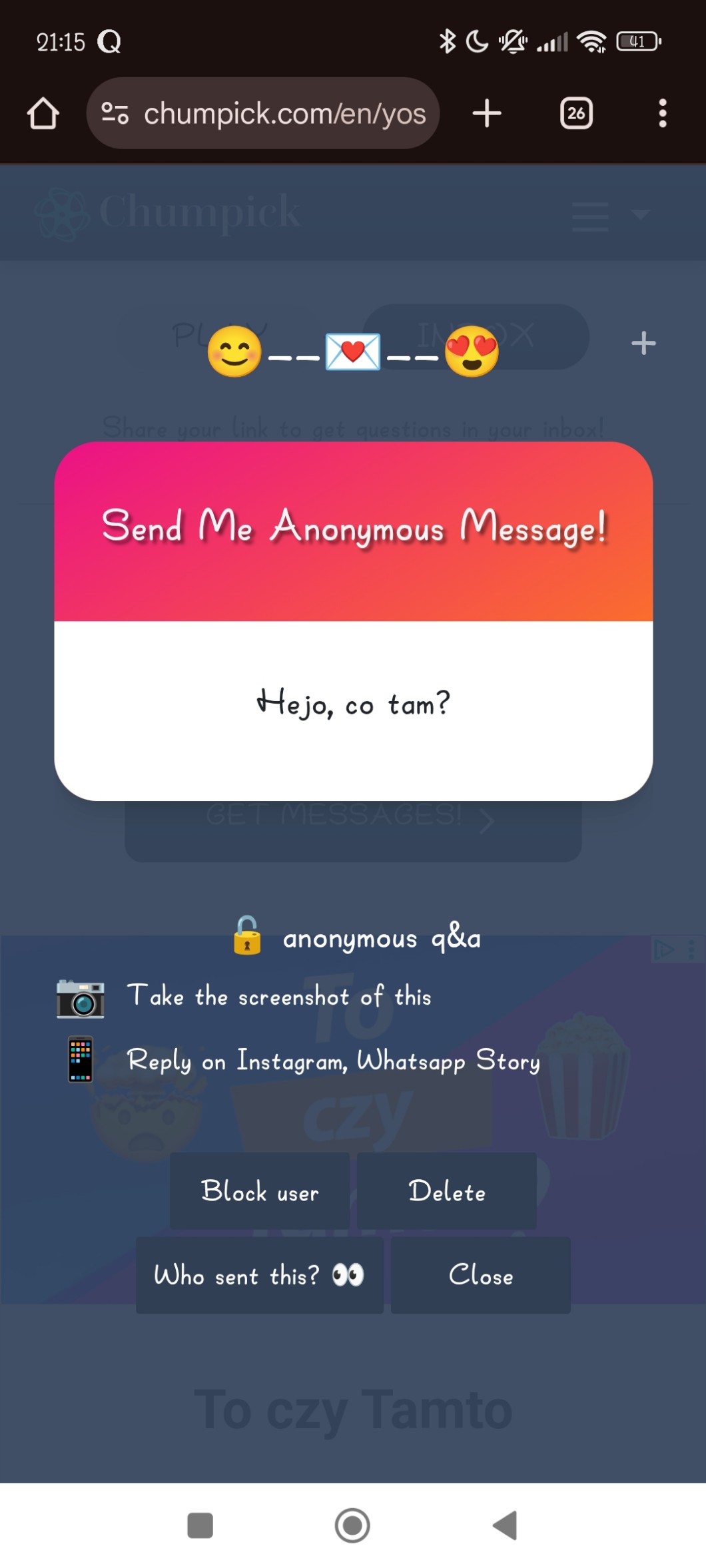Go back using system navigation
The image size is (706, 1568).
pyautogui.click(x=506, y=1525)
